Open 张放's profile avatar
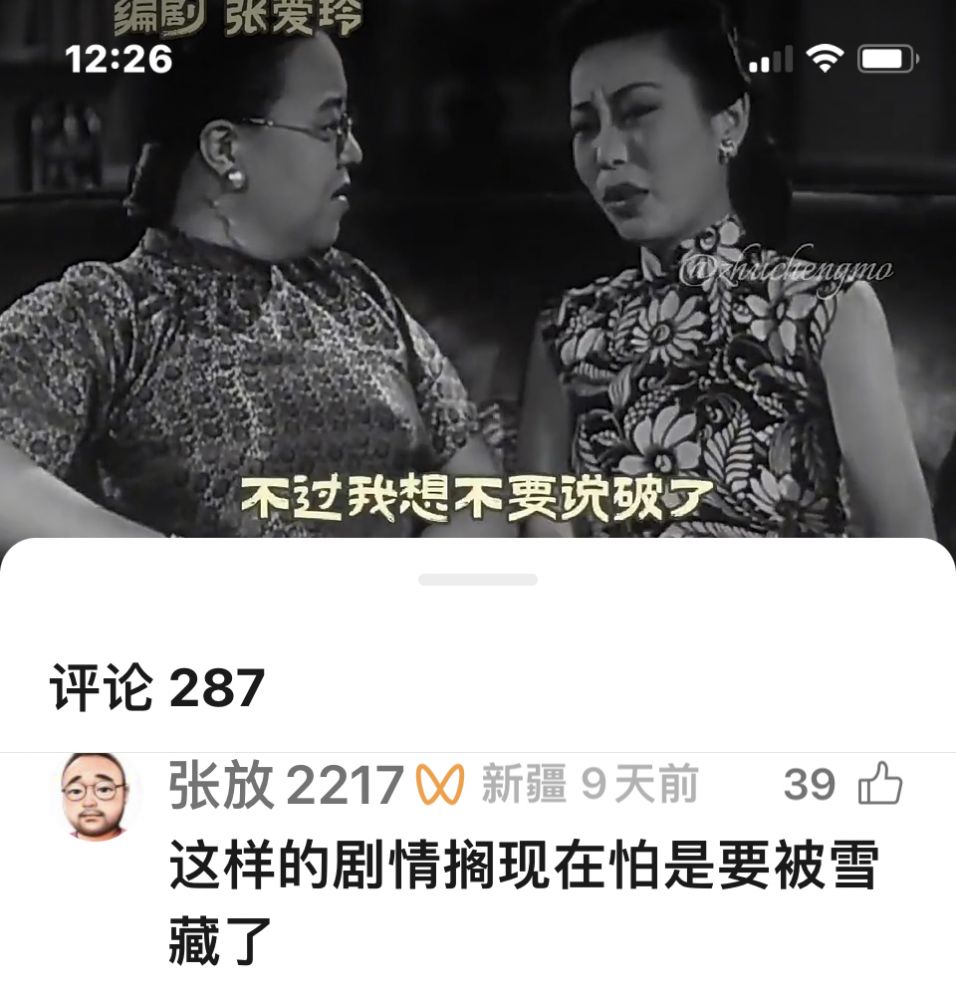956x1000 pixels. point(94,794)
